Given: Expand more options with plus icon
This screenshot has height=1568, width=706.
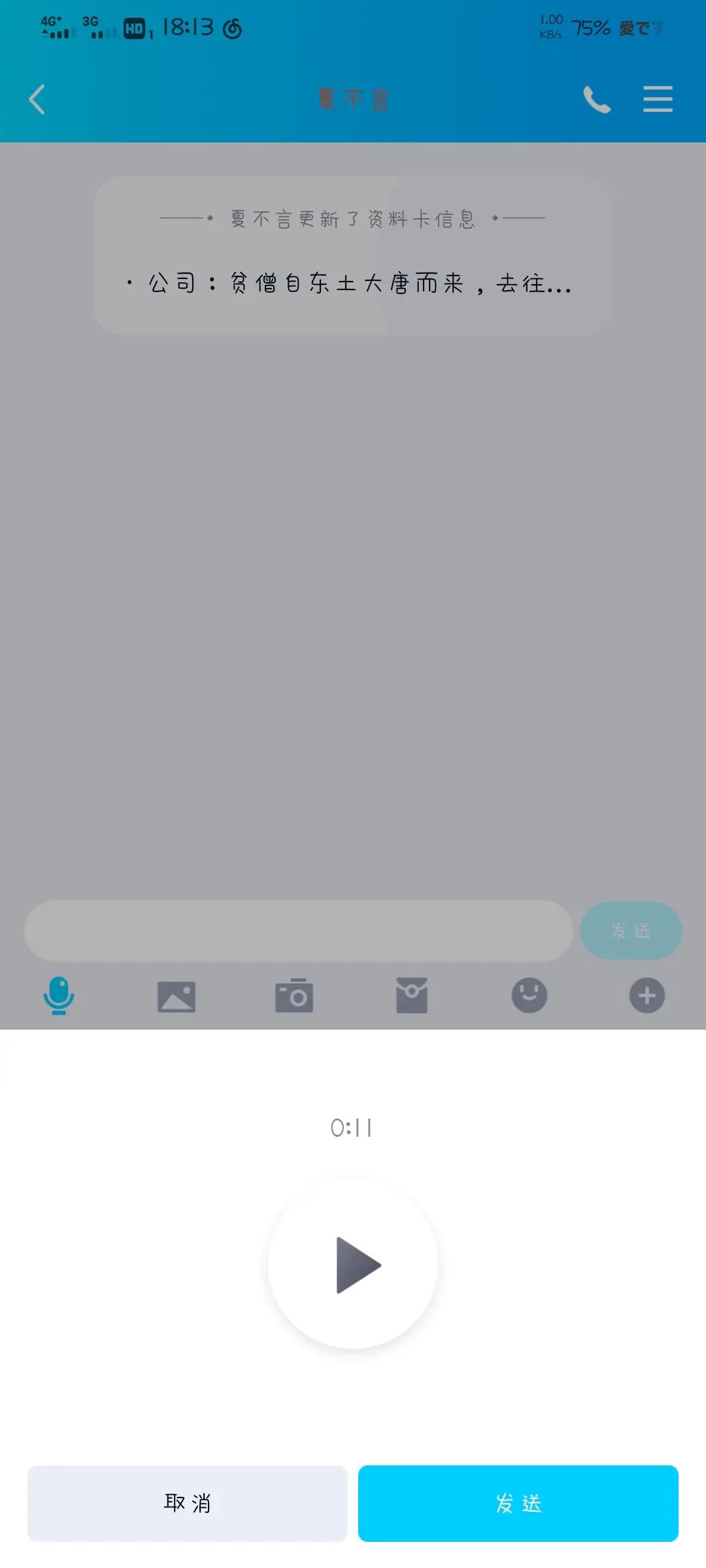Looking at the screenshot, I should point(647,996).
